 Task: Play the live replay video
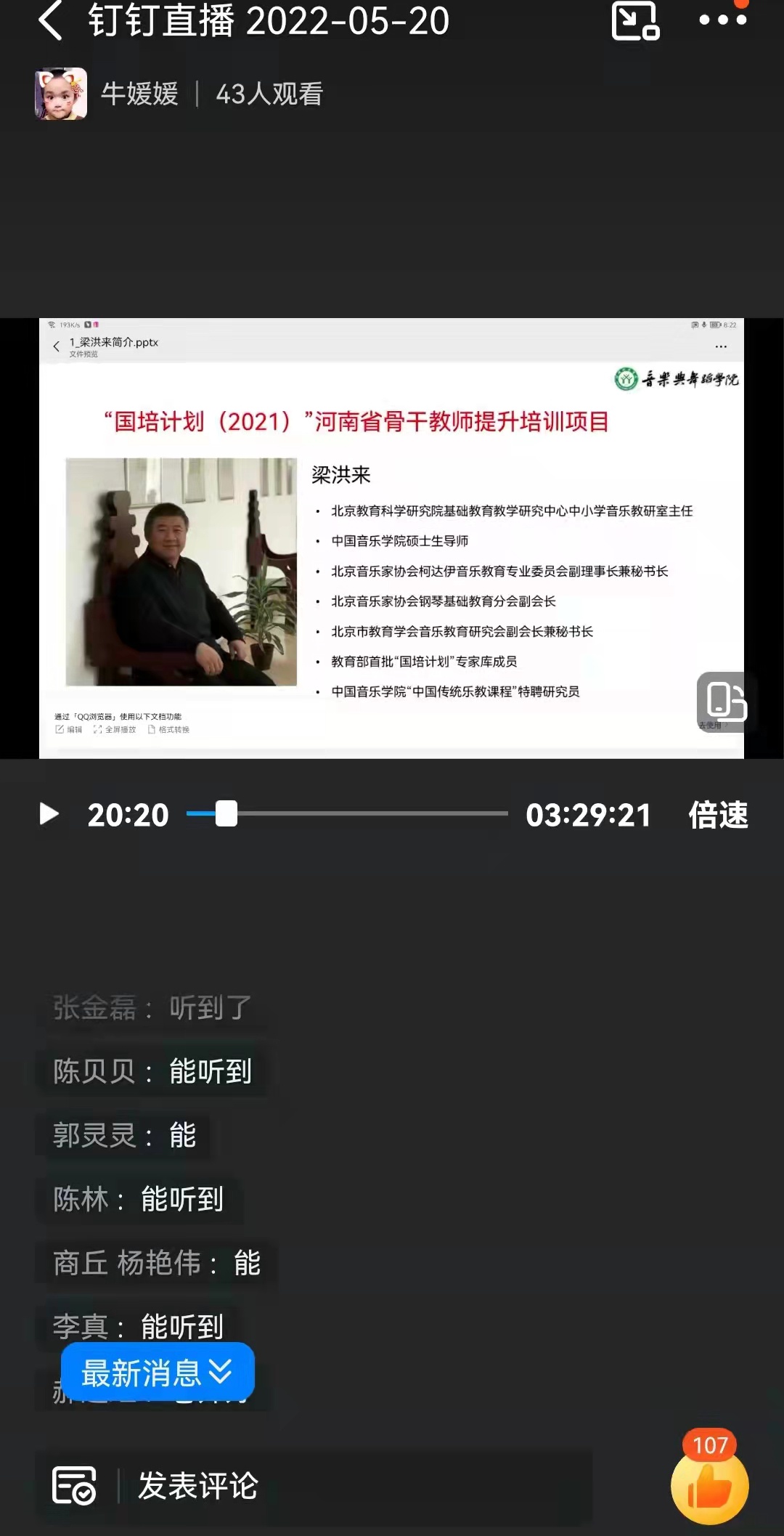(49, 814)
